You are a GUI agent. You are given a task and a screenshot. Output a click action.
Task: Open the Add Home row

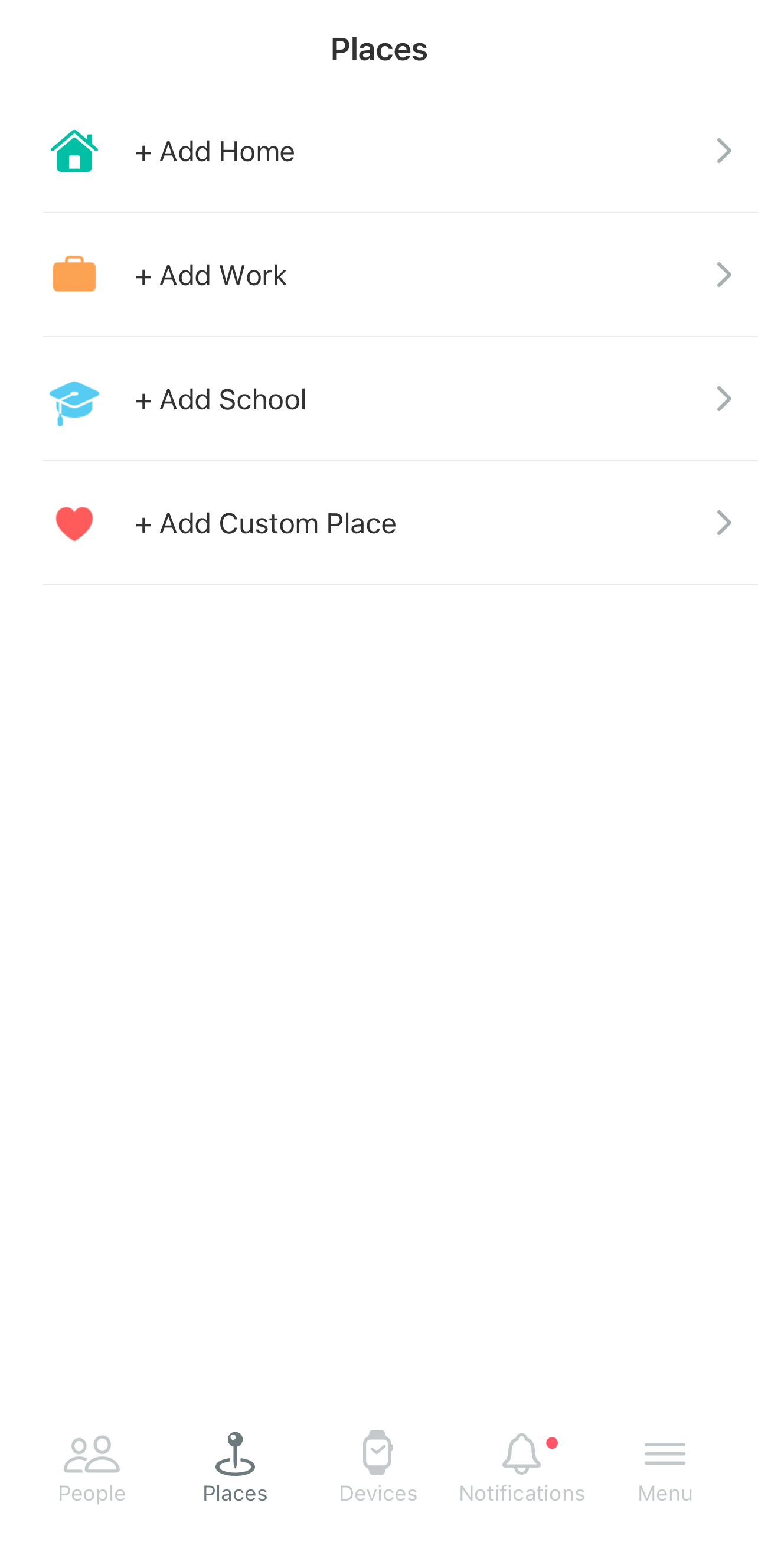379,151
